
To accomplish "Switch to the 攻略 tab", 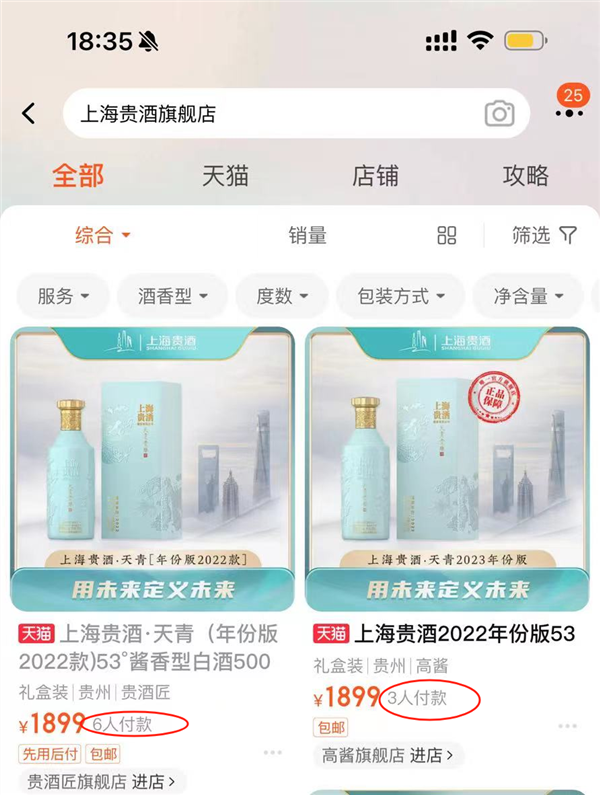I will (525, 176).
